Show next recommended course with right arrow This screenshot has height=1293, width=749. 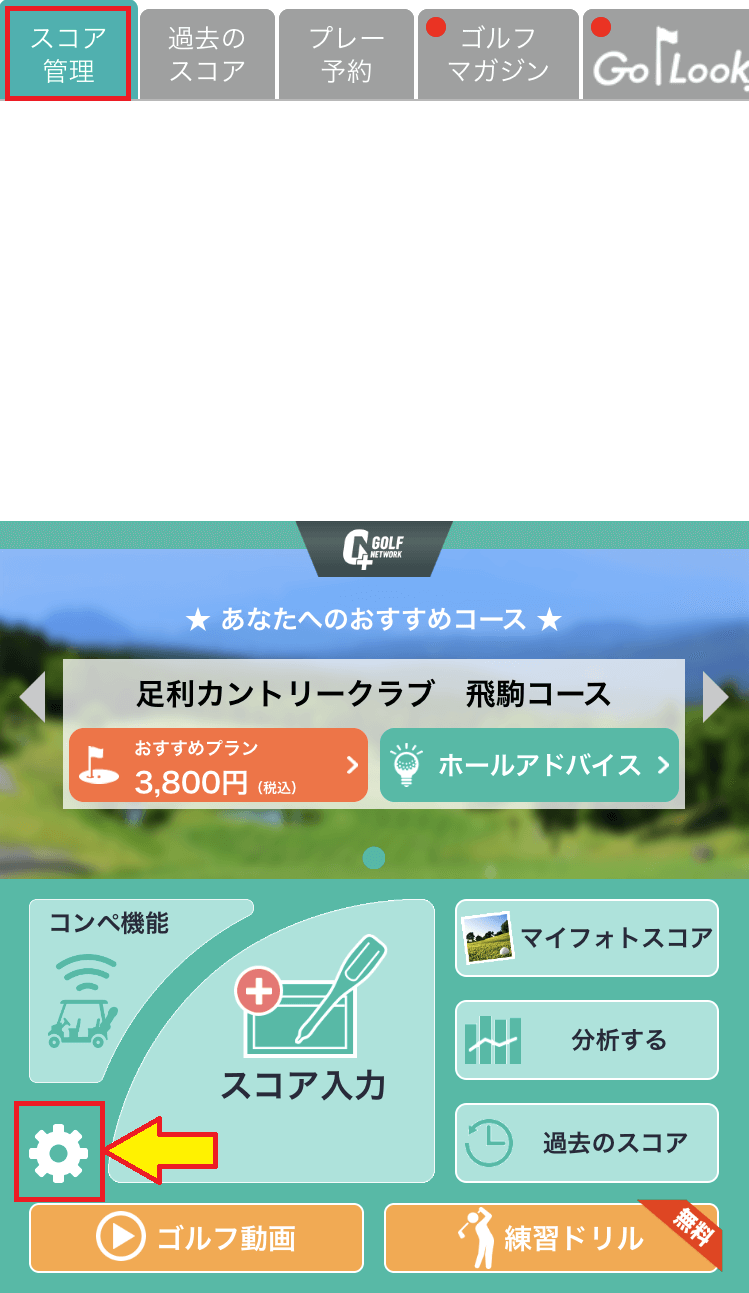pyautogui.click(x=716, y=697)
